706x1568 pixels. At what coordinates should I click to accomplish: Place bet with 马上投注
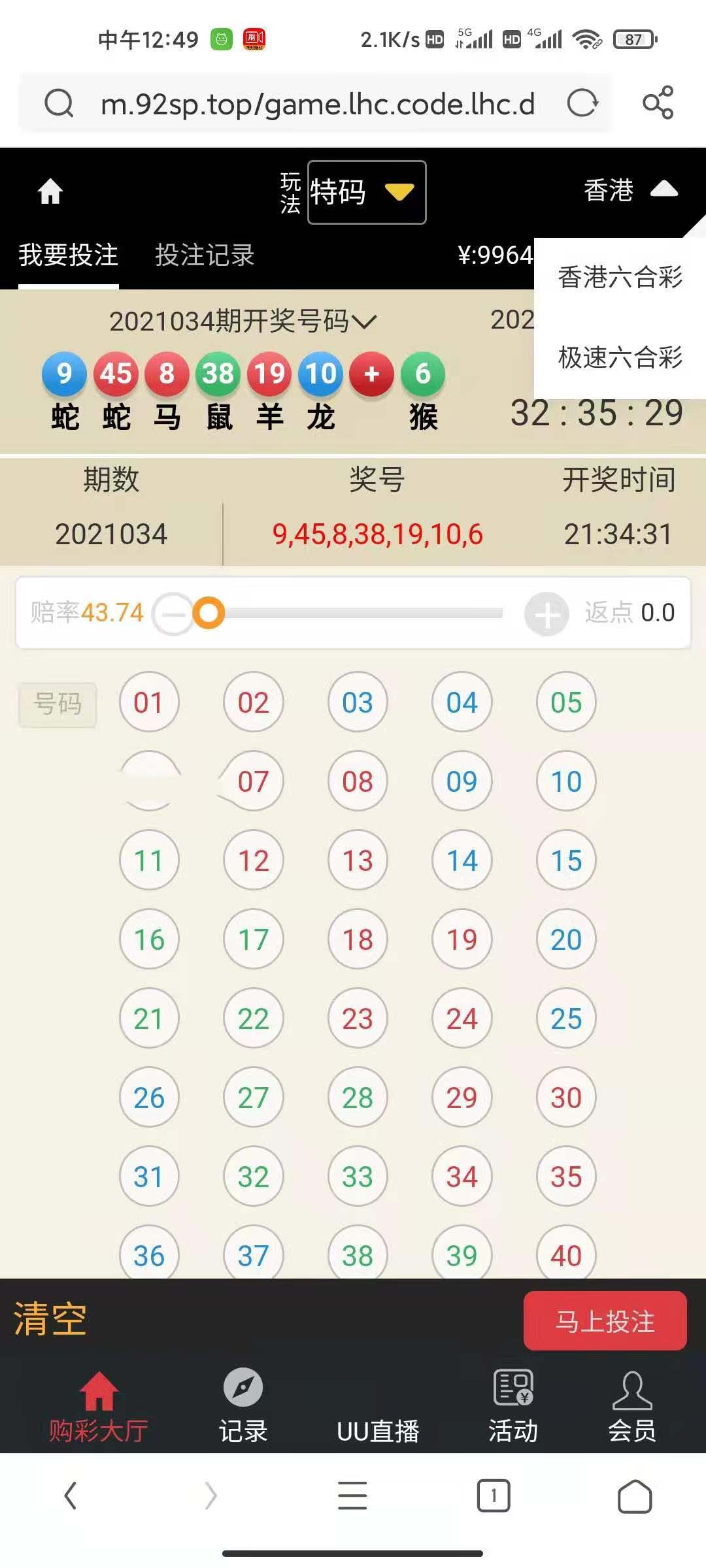[x=605, y=1320]
